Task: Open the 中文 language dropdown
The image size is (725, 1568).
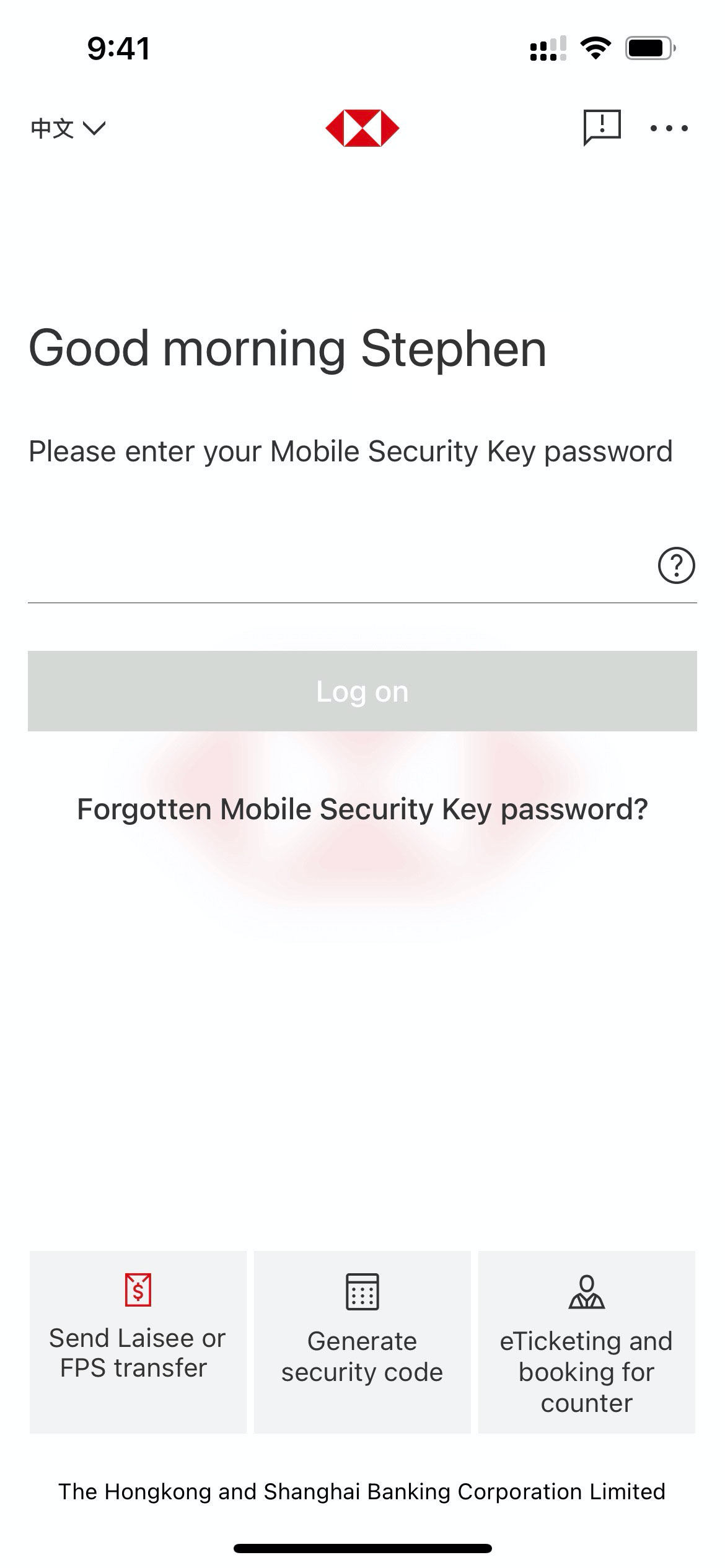Action: tap(68, 129)
